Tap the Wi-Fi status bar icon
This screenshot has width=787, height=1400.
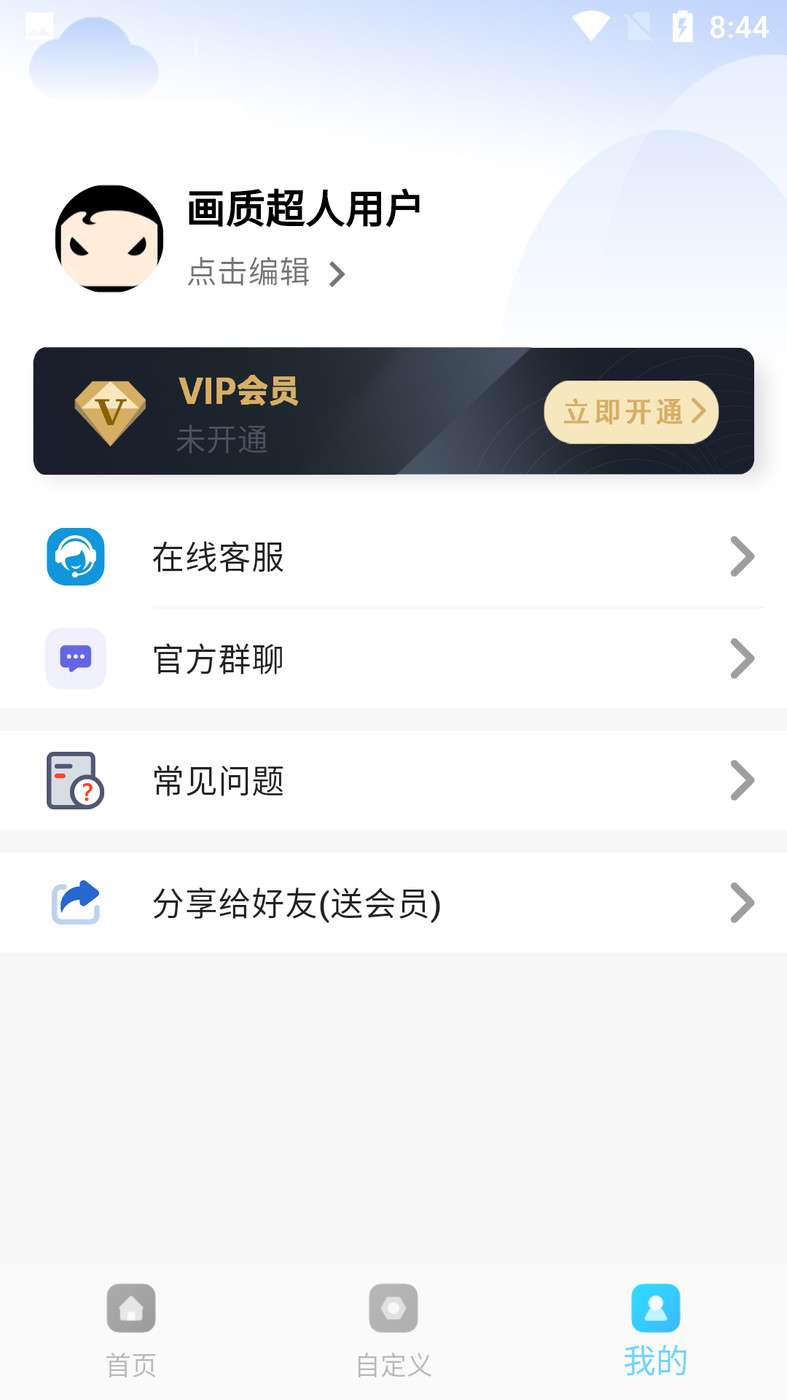(591, 27)
